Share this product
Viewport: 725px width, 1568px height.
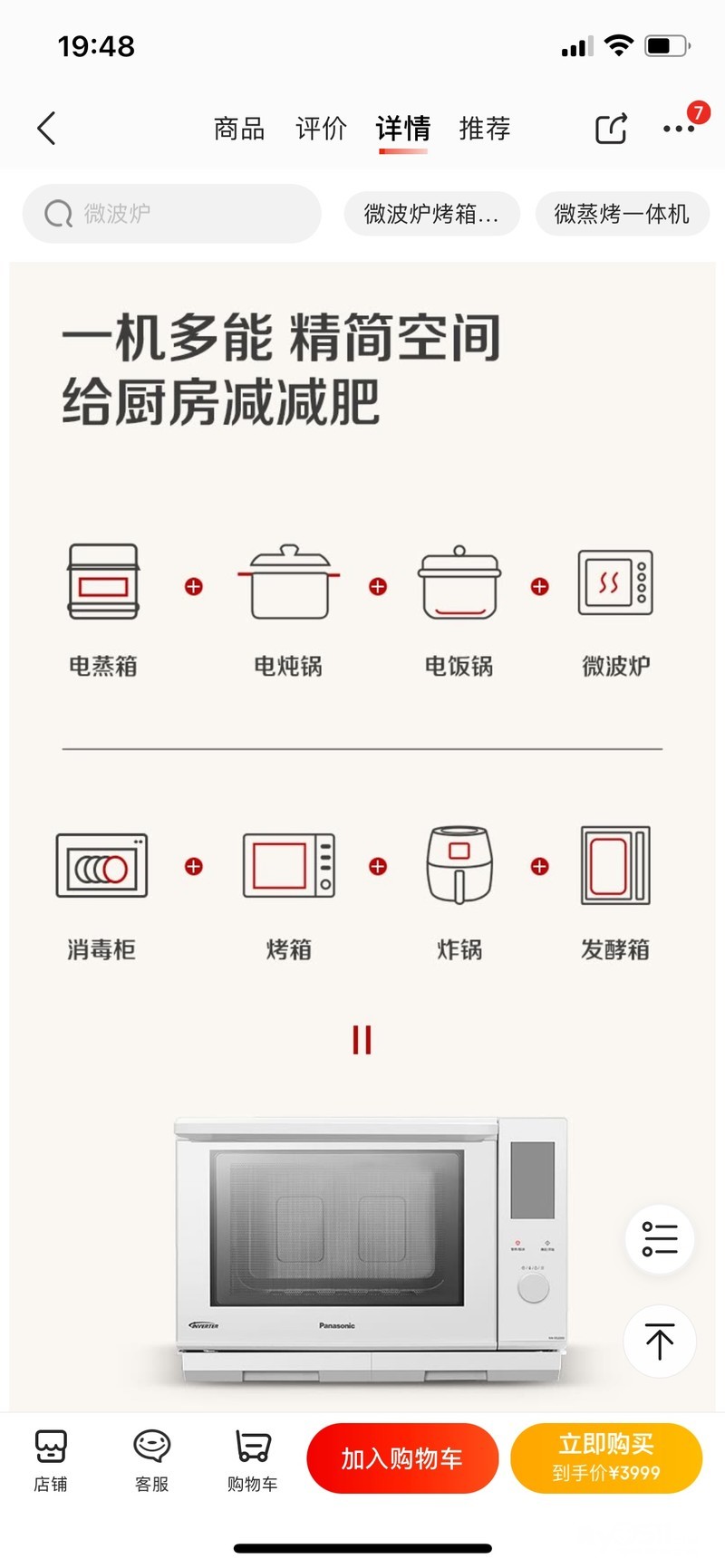[612, 129]
